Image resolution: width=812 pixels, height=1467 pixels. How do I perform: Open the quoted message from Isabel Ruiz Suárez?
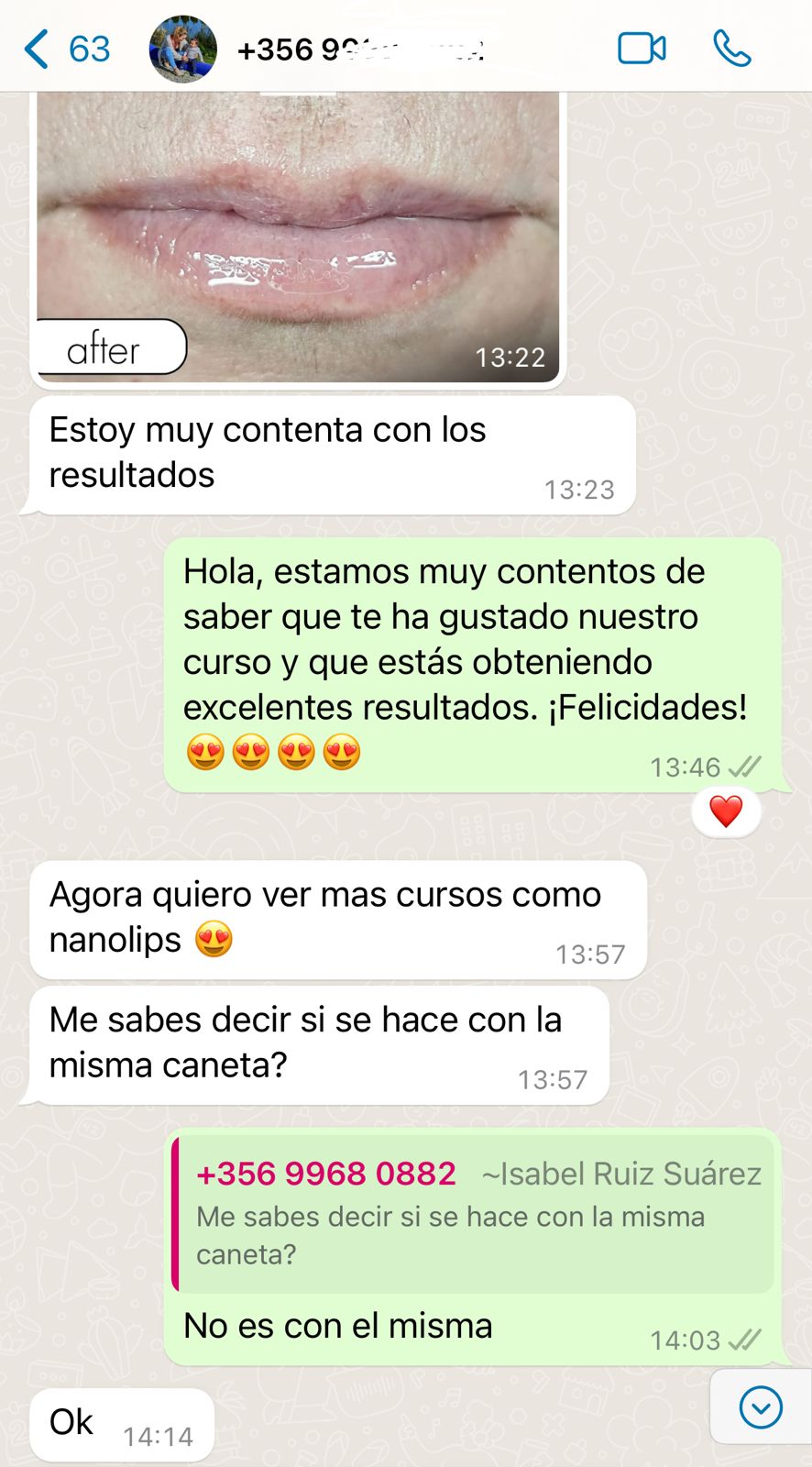(x=474, y=1214)
